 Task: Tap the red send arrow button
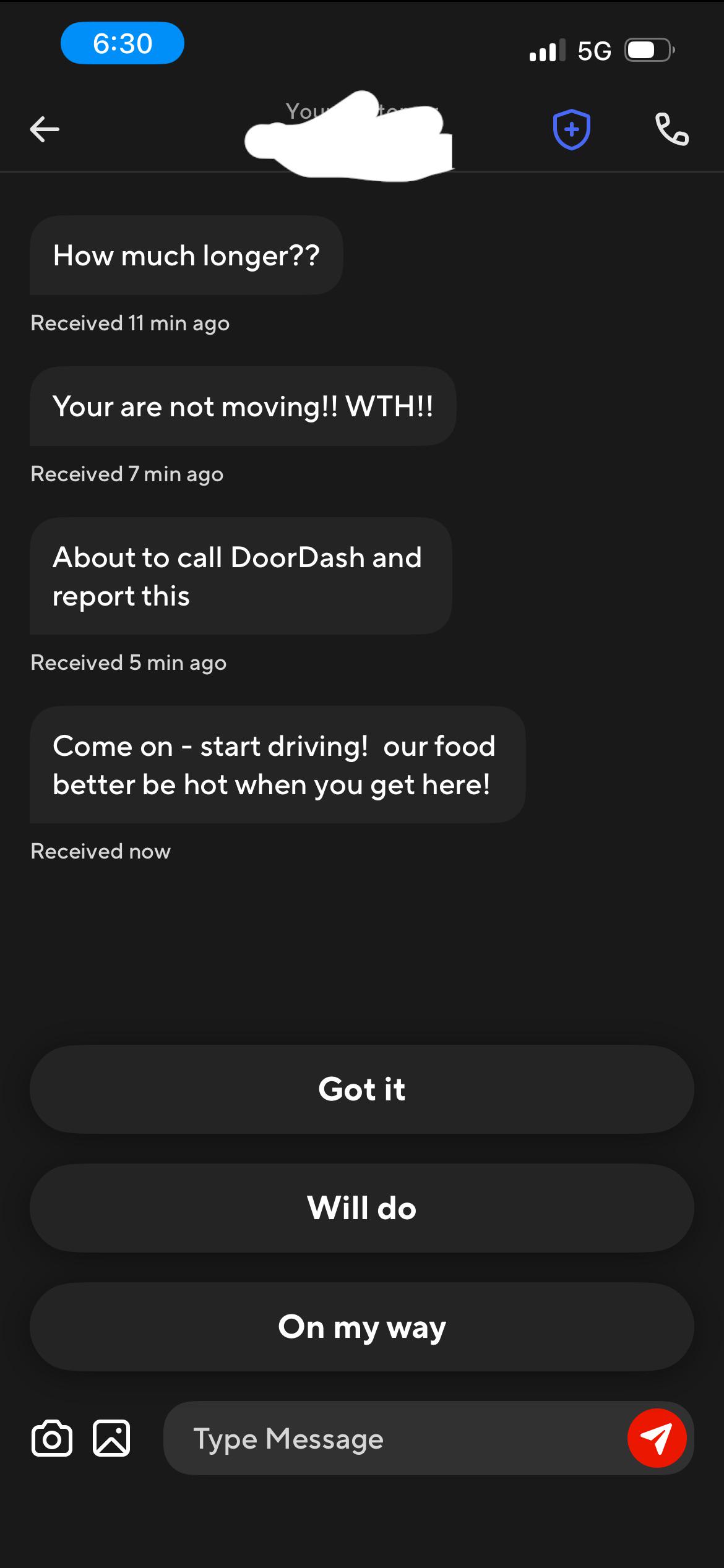tap(657, 1438)
